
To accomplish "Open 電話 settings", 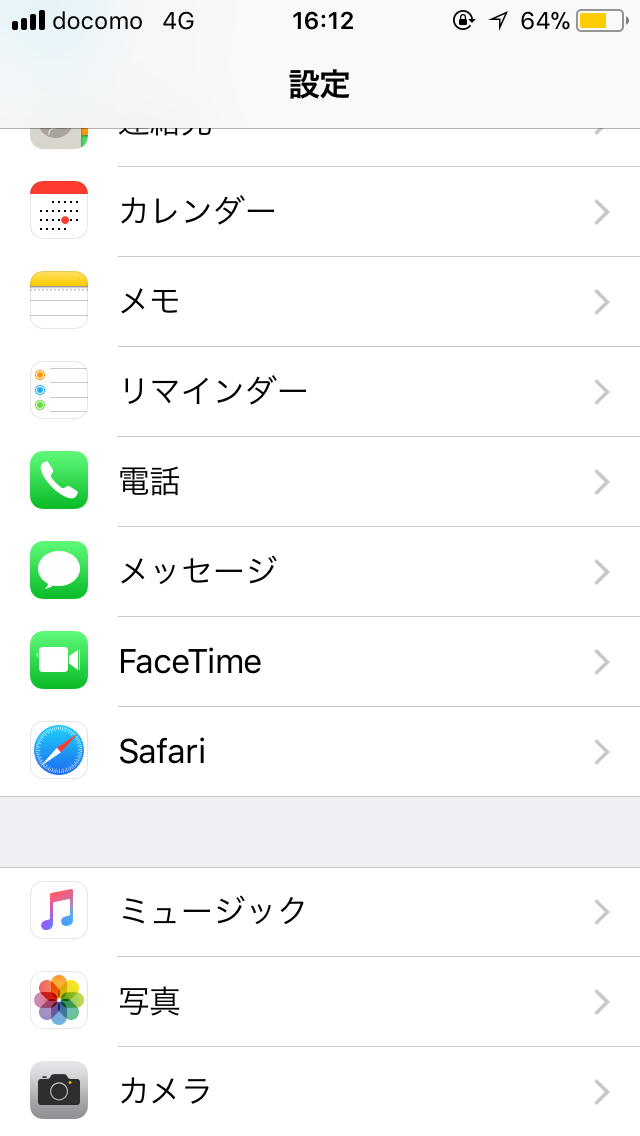I will click(320, 481).
